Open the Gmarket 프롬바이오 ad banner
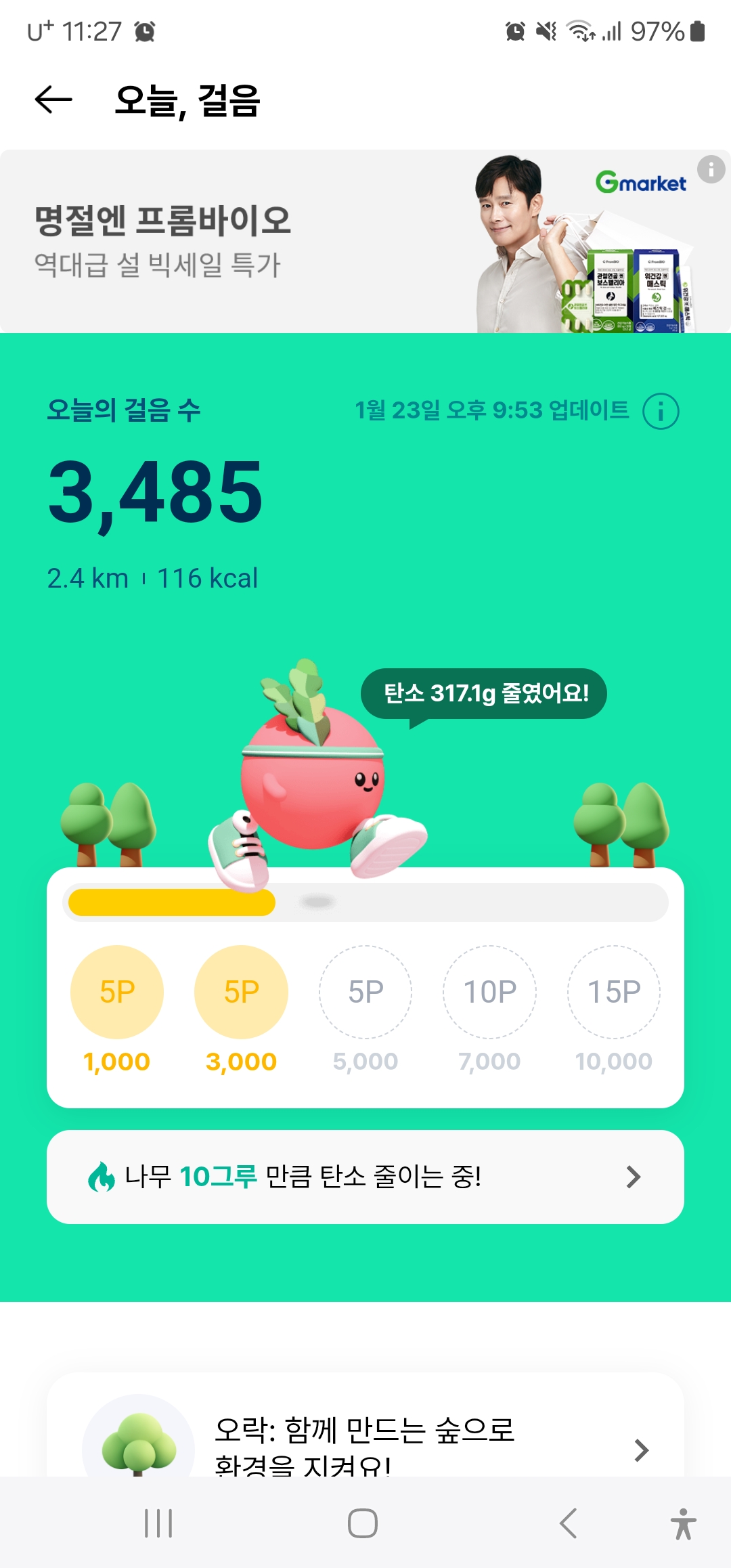The height and width of the screenshot is (1568, 731). 271,242
